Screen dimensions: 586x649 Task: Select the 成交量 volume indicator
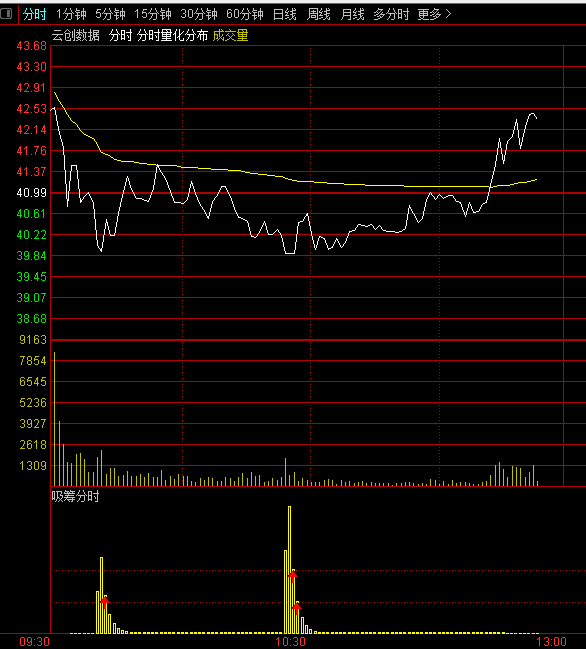pyautogui.click(x=230, y=36)
